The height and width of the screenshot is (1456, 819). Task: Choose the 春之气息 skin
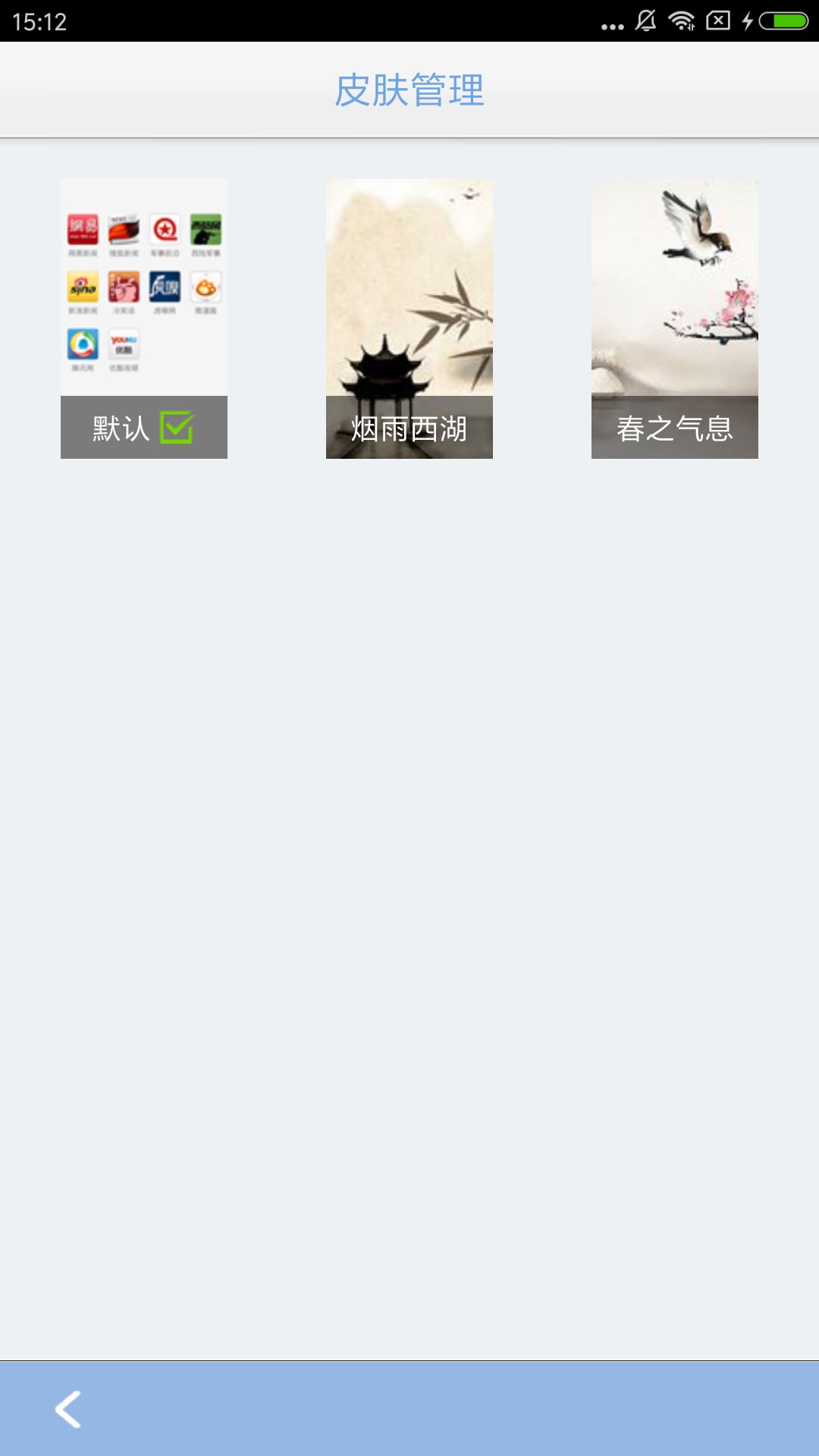675,318
